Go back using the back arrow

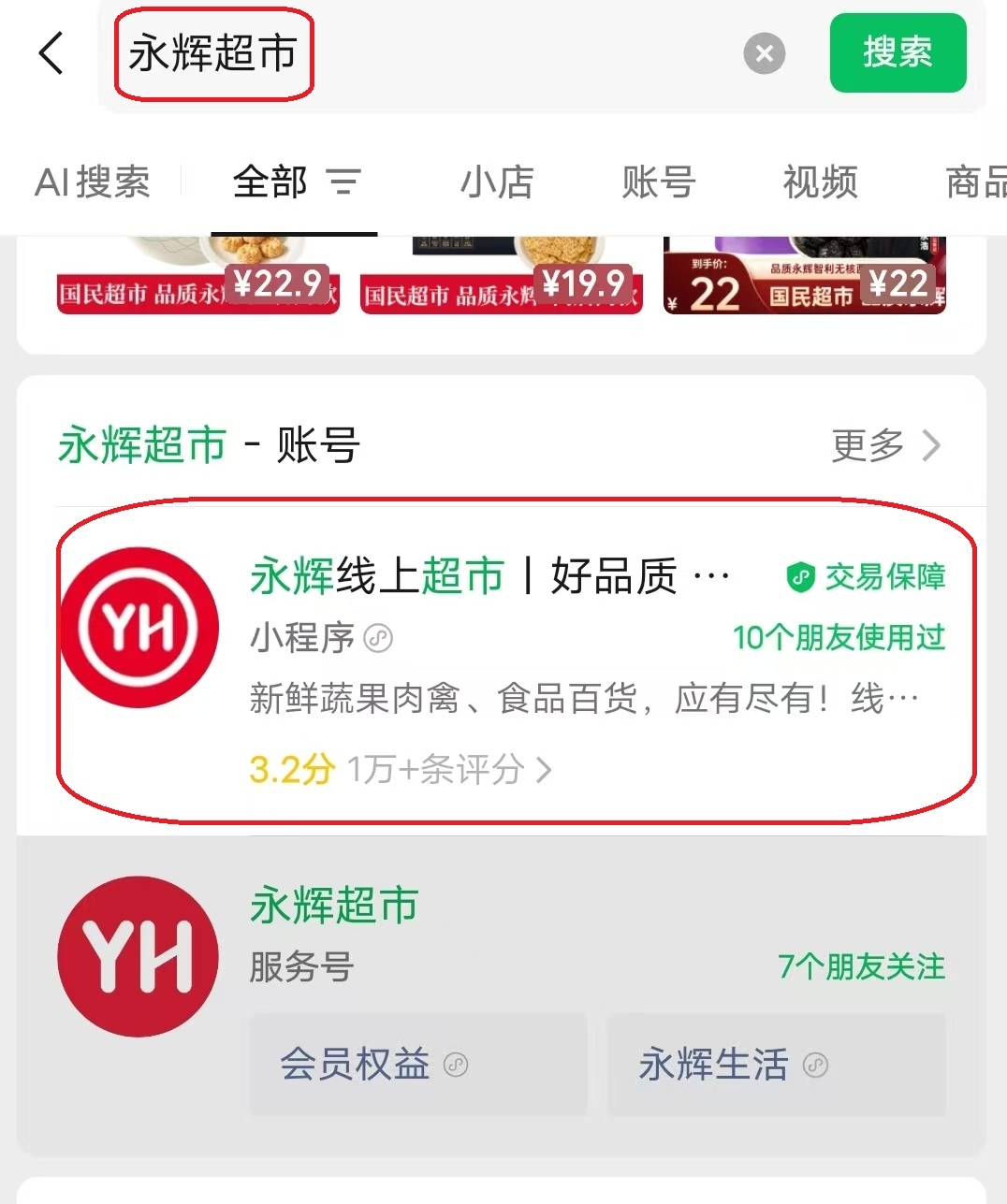(52, 52)
